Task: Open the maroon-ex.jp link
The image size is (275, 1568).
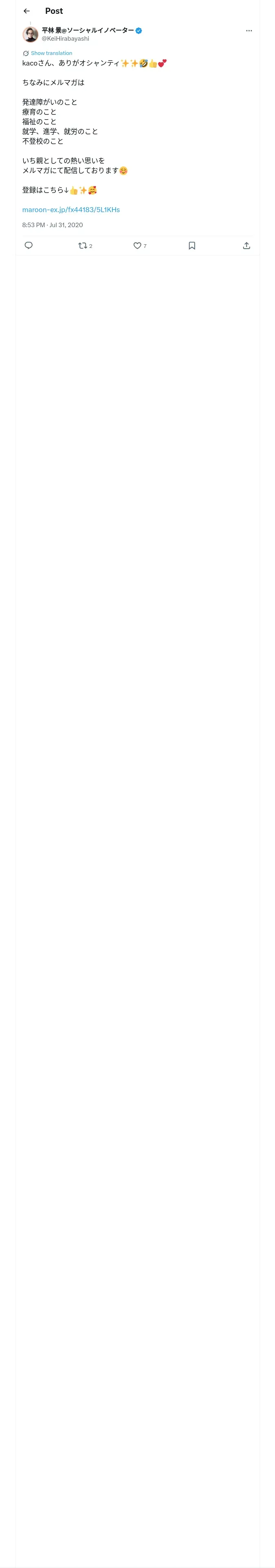Action: (71, 209)
